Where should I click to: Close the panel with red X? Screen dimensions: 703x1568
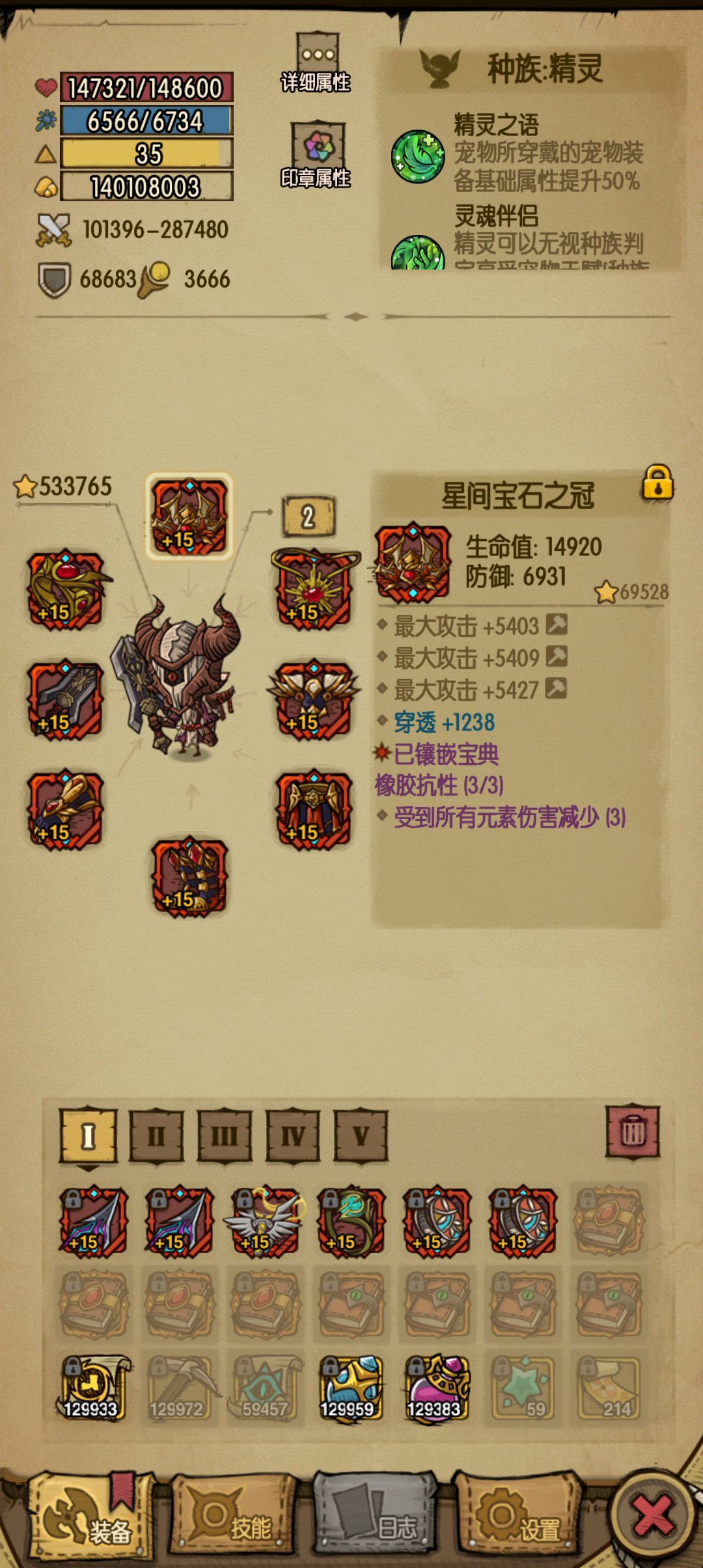pos(653,1515)
